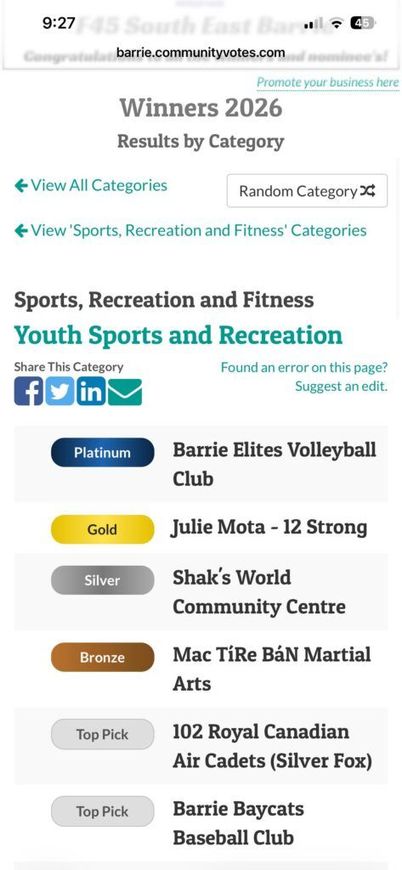Open 'Found an error? Suggest an edit' link
The image size is (402, 870).
304,377
